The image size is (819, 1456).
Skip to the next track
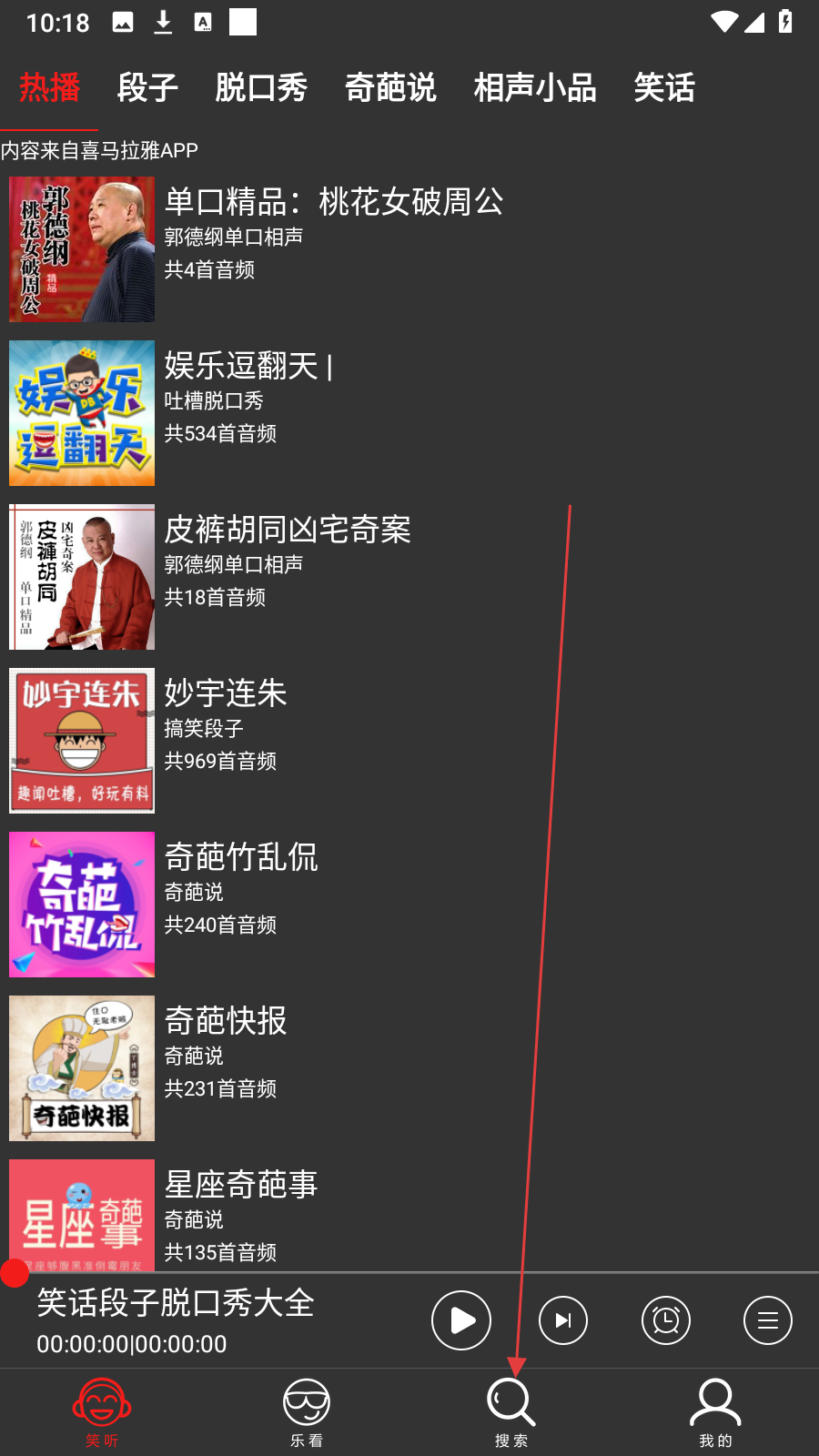pyautogui.click(x=563, y=1320)
